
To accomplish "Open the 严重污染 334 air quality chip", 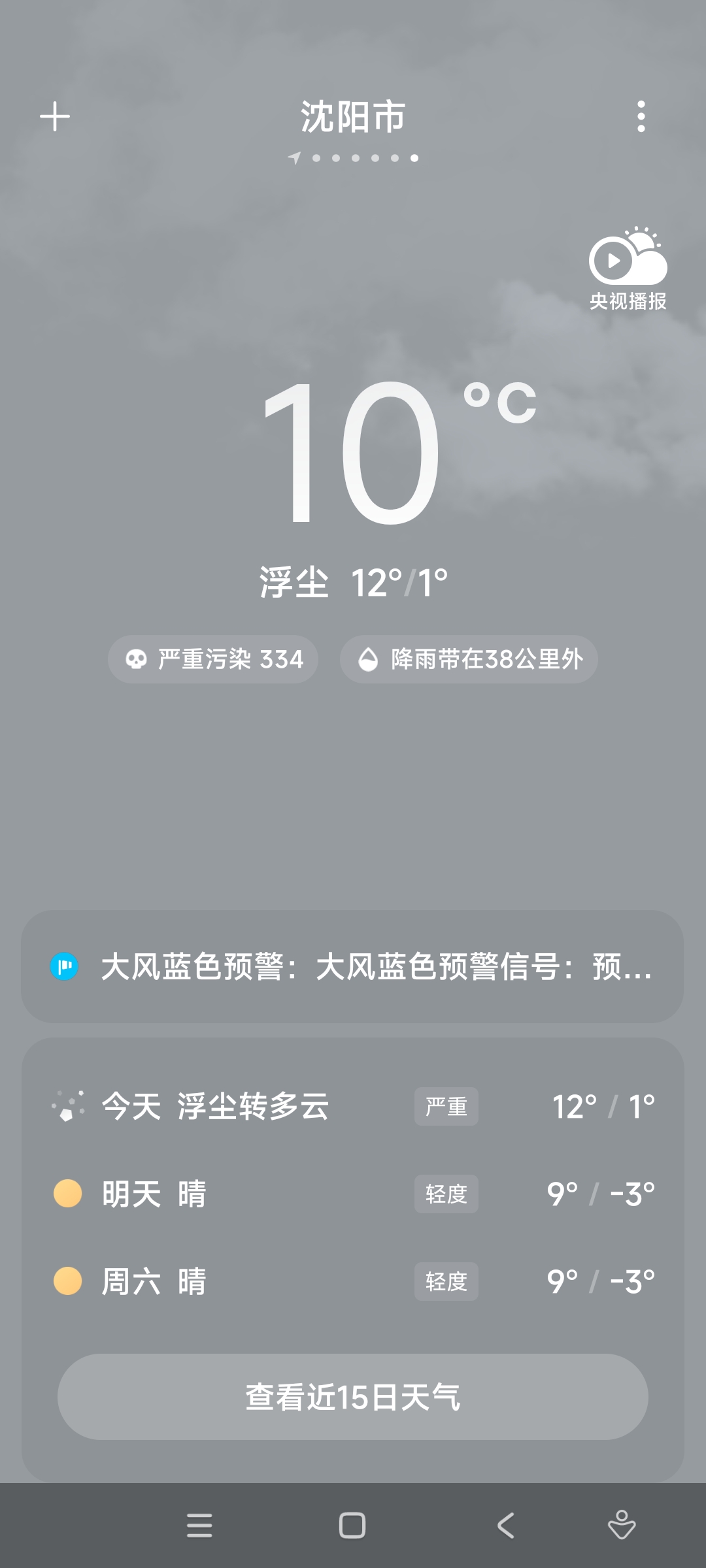I will pyautogui.click(x=213, y=659).
